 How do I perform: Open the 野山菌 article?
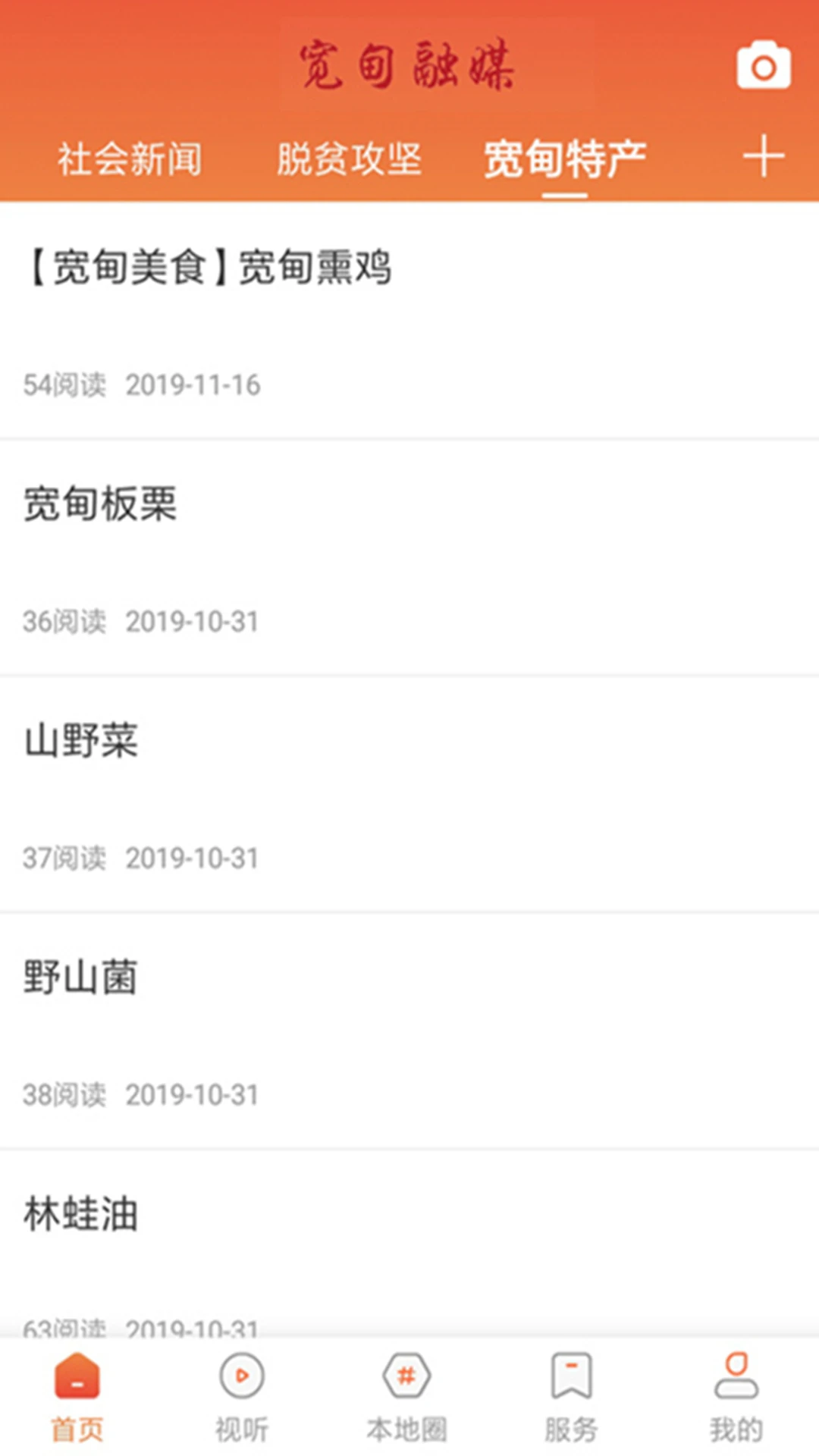80,977
